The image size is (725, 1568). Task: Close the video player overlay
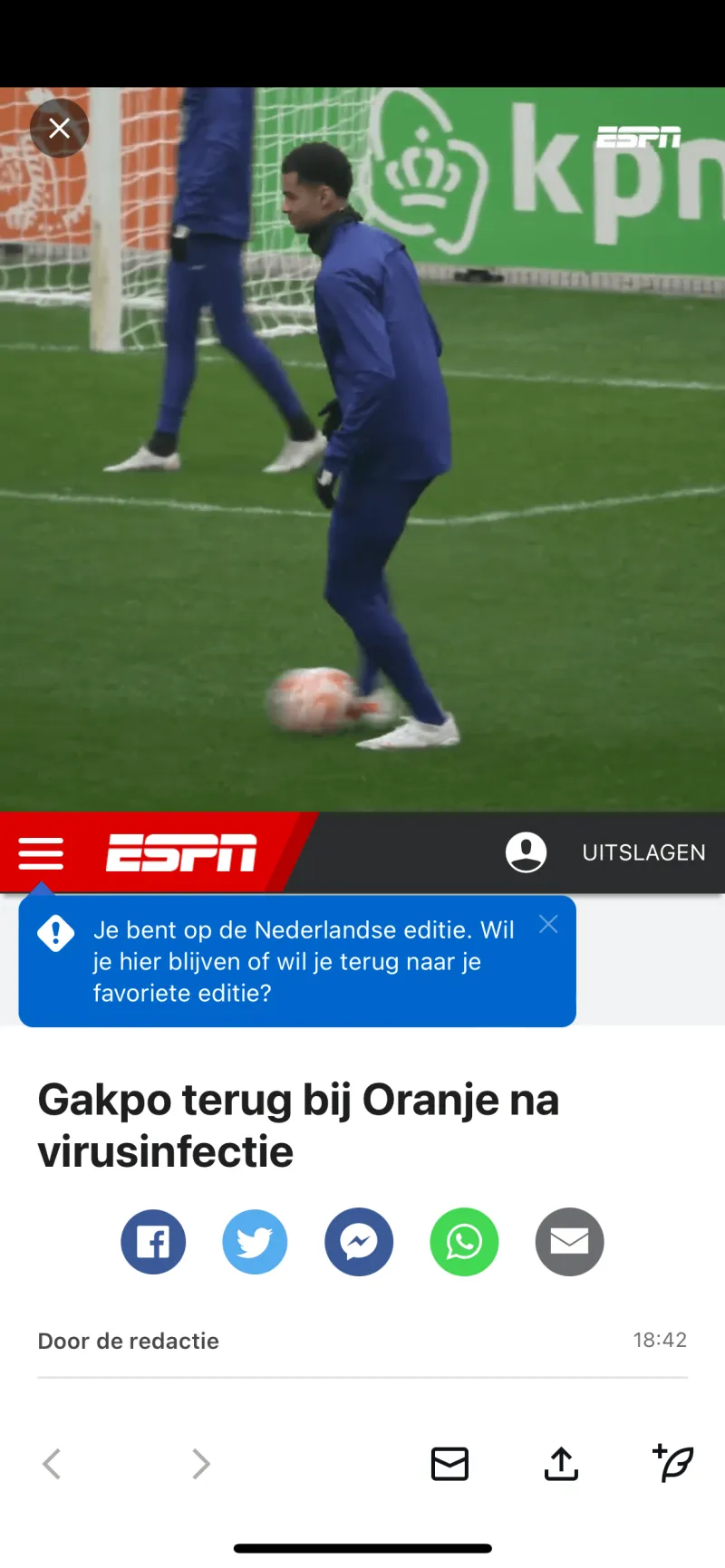59,128
